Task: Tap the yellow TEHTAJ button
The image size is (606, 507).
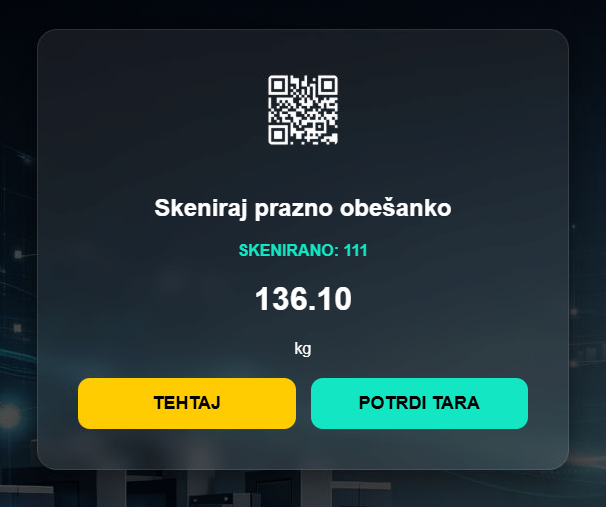Action: pos(187,403)
